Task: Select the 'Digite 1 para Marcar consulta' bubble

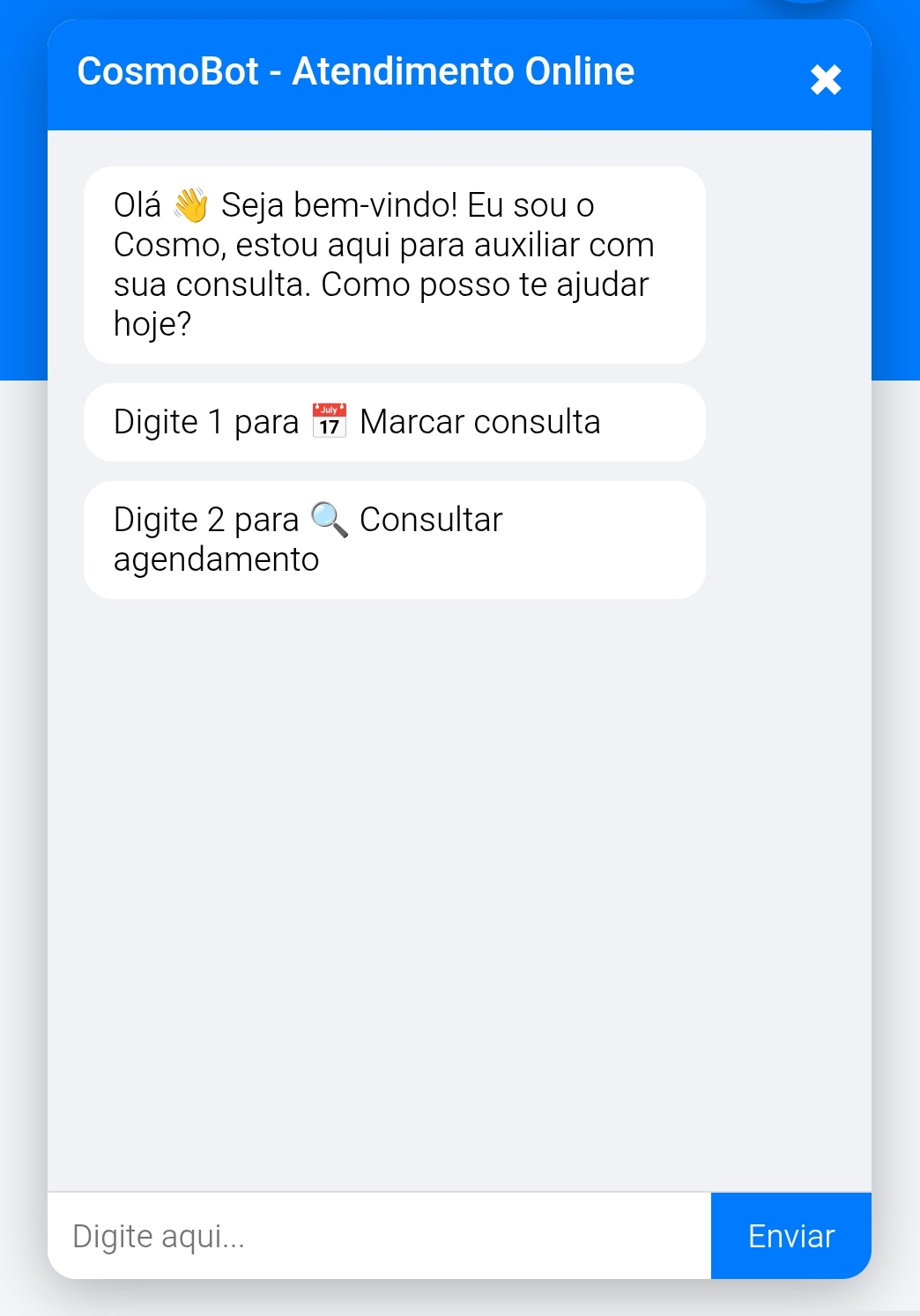Action: point(394,422)
